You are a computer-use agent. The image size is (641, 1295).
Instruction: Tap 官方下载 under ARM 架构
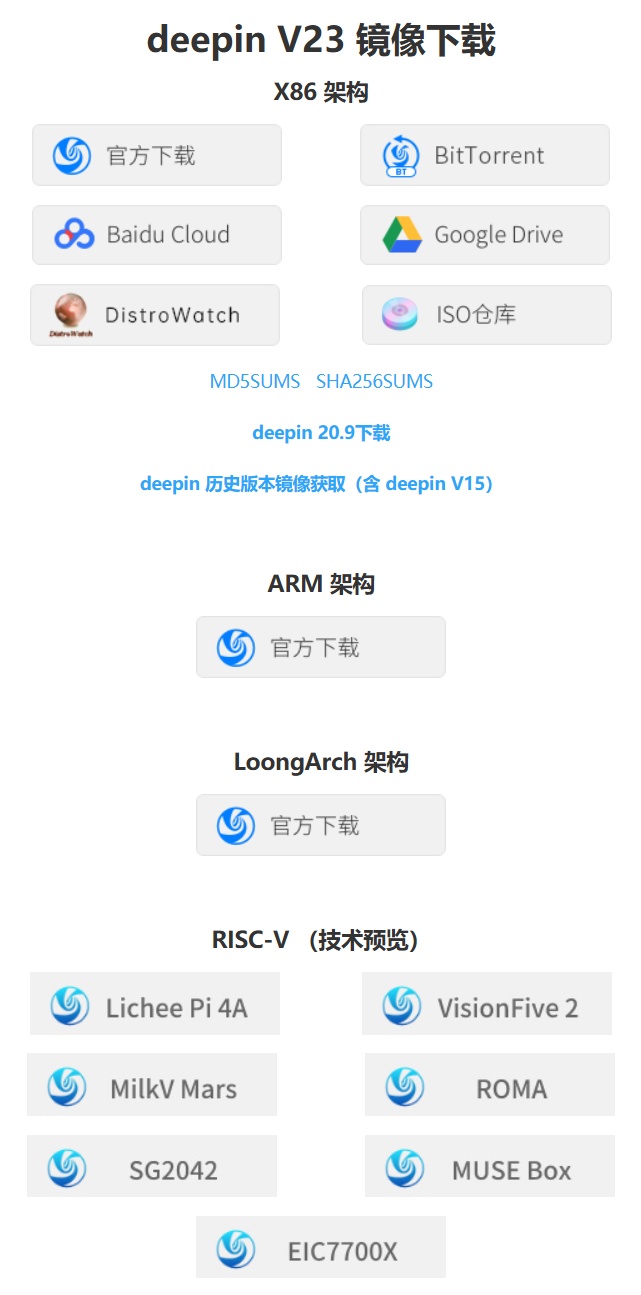(x=320, y=647)
